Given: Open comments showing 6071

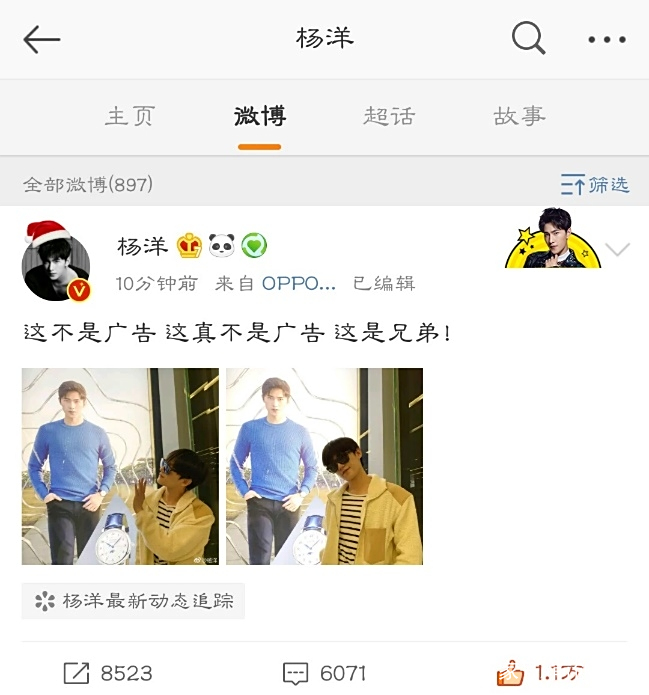Looking at the screenshot, I should pyautogui.click(x=324, y=673).
